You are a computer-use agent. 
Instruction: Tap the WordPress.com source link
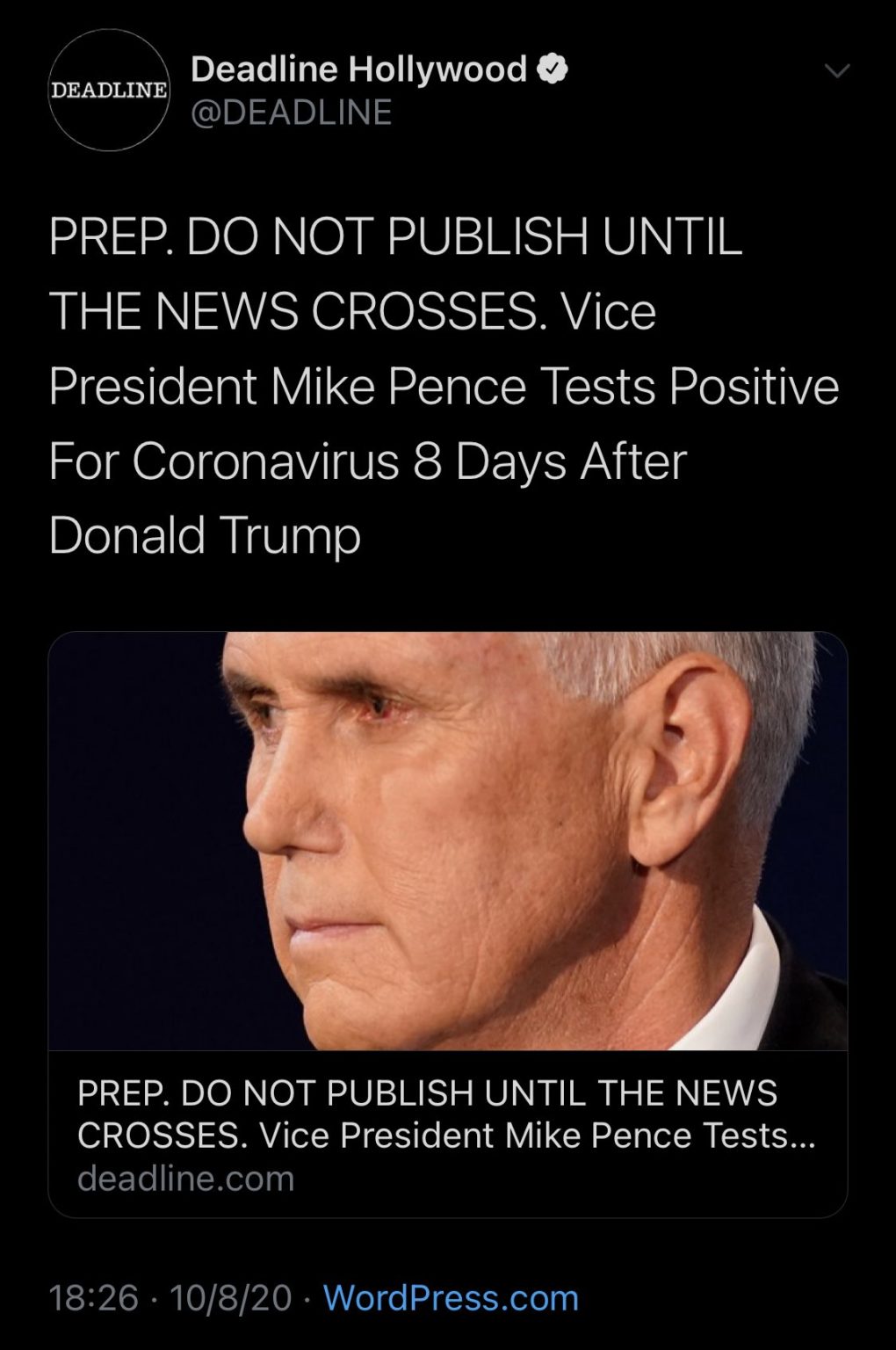[451, 1297]
